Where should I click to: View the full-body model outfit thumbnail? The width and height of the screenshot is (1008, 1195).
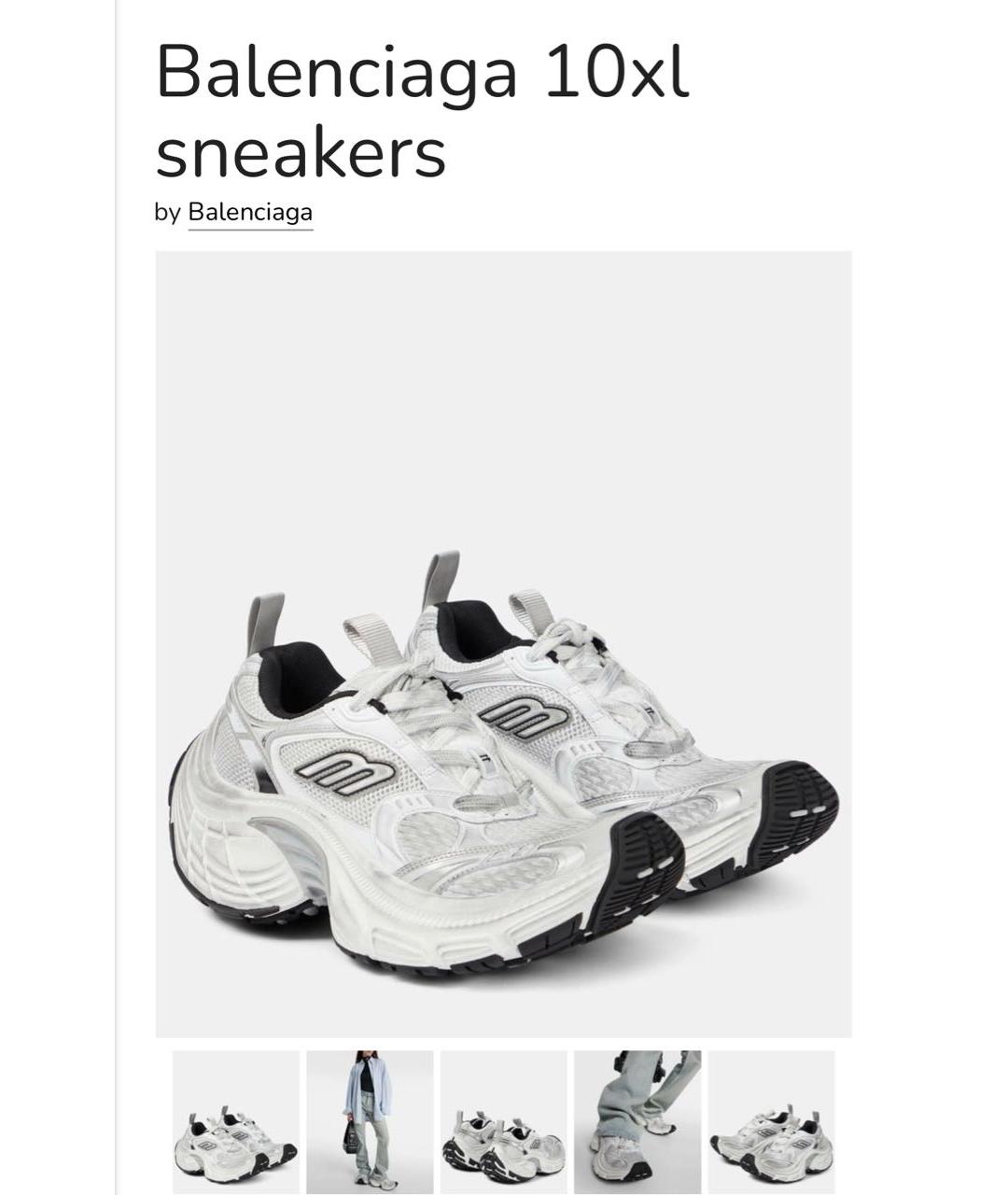tap(370, 1120)
